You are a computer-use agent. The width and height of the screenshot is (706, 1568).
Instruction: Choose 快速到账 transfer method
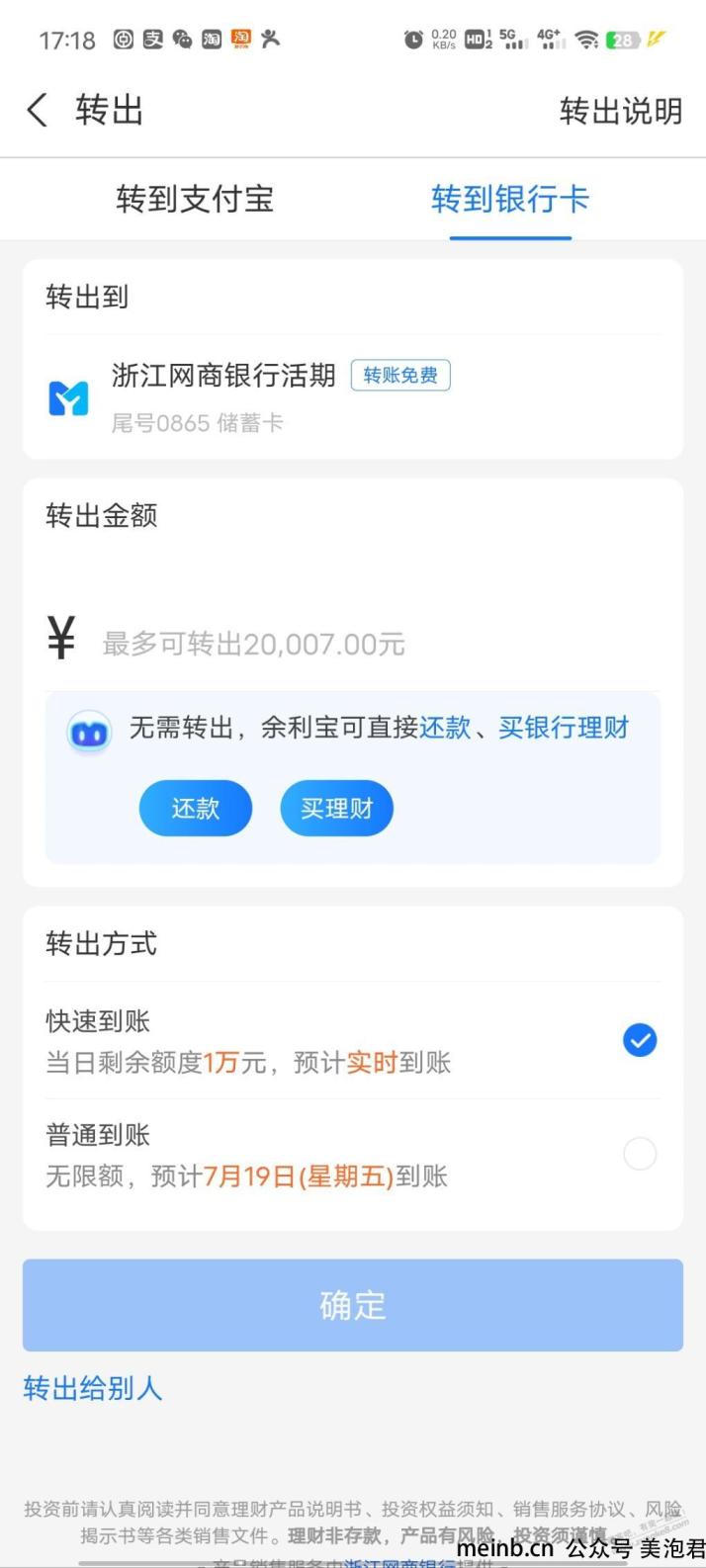(353, 1041)
